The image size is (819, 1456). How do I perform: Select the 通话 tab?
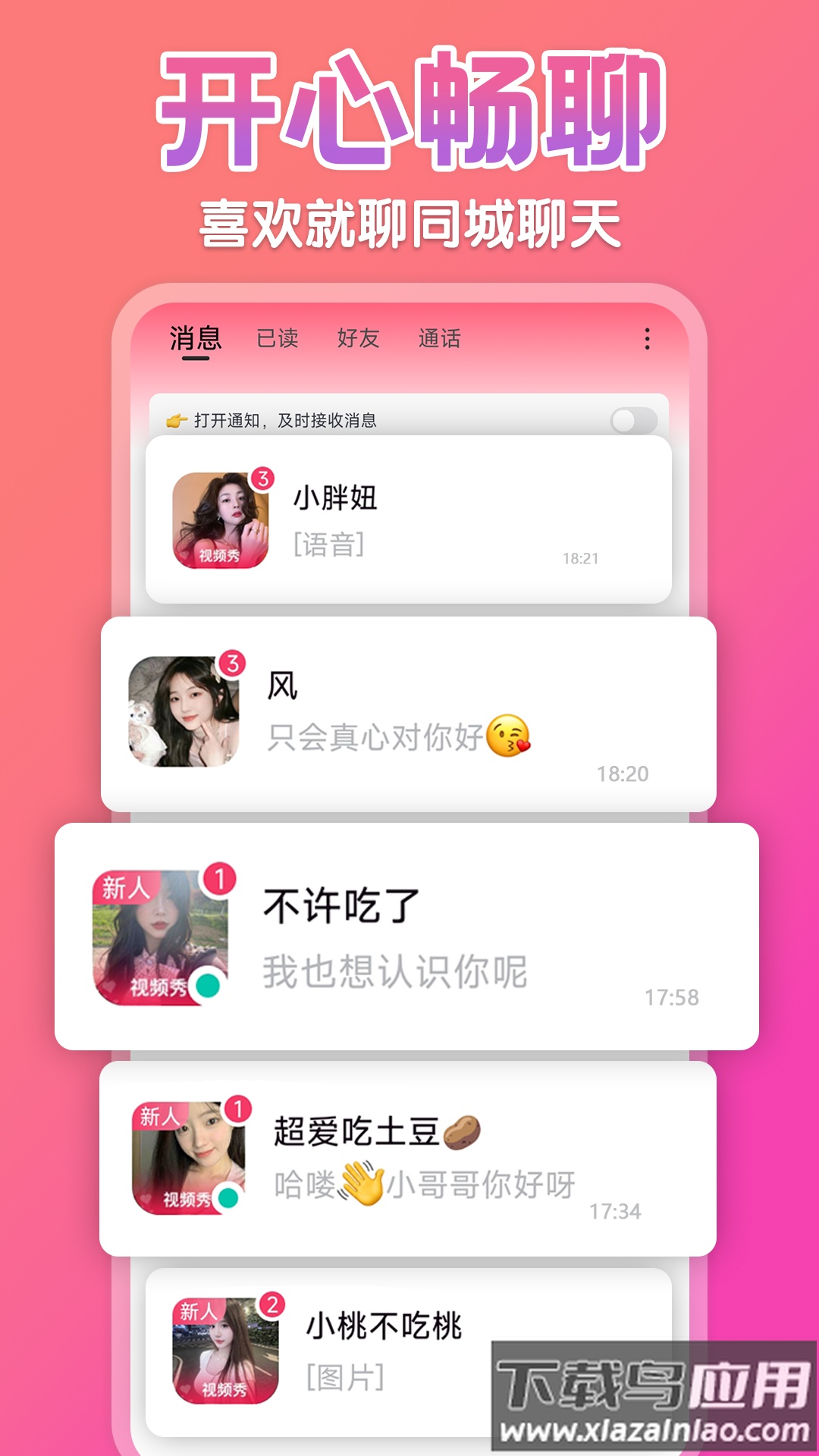click(442, 338)
